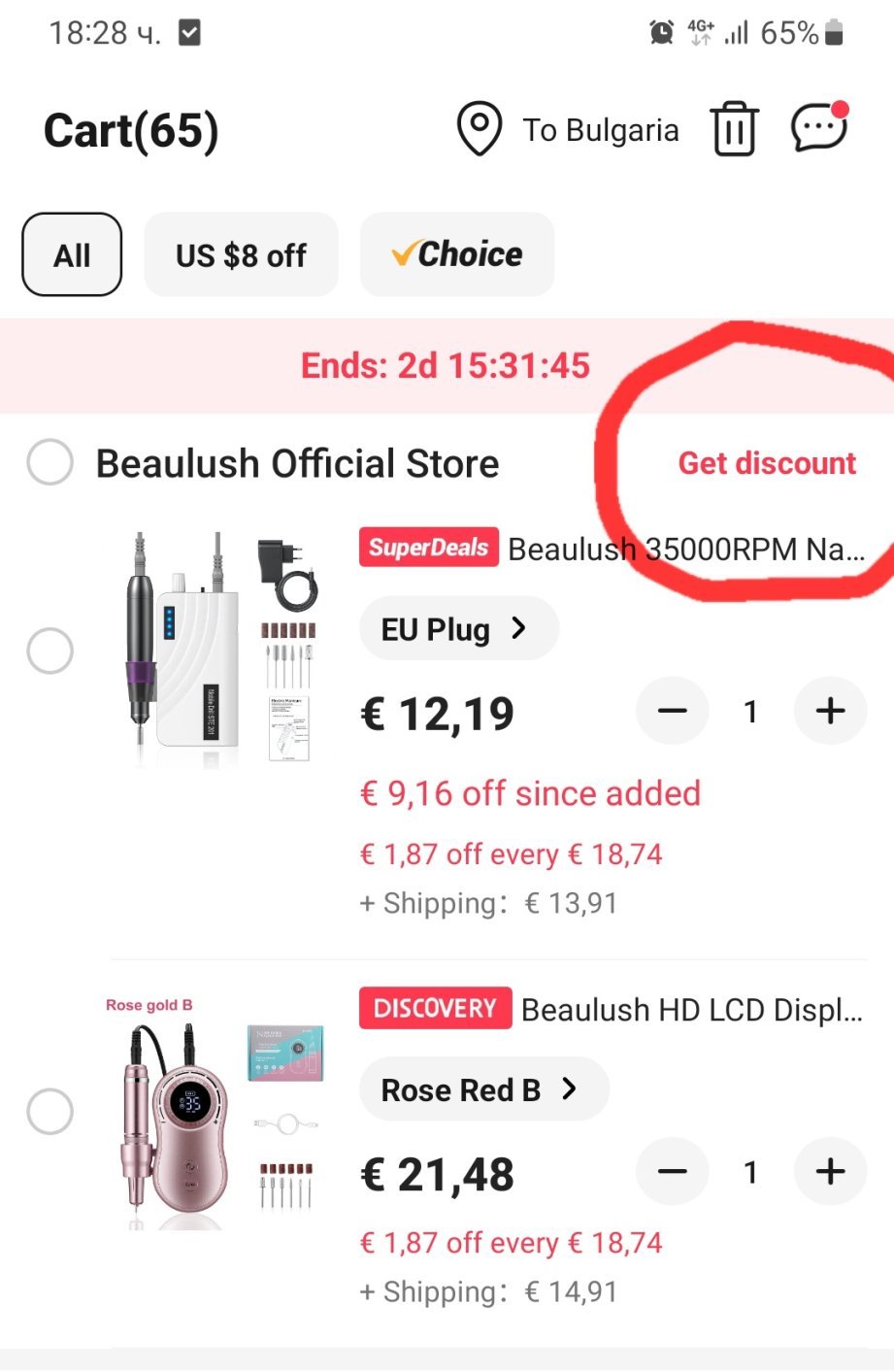Open the delete trash icon
Viewport: 894px width, 1372px height.
(x=734, y=129)
